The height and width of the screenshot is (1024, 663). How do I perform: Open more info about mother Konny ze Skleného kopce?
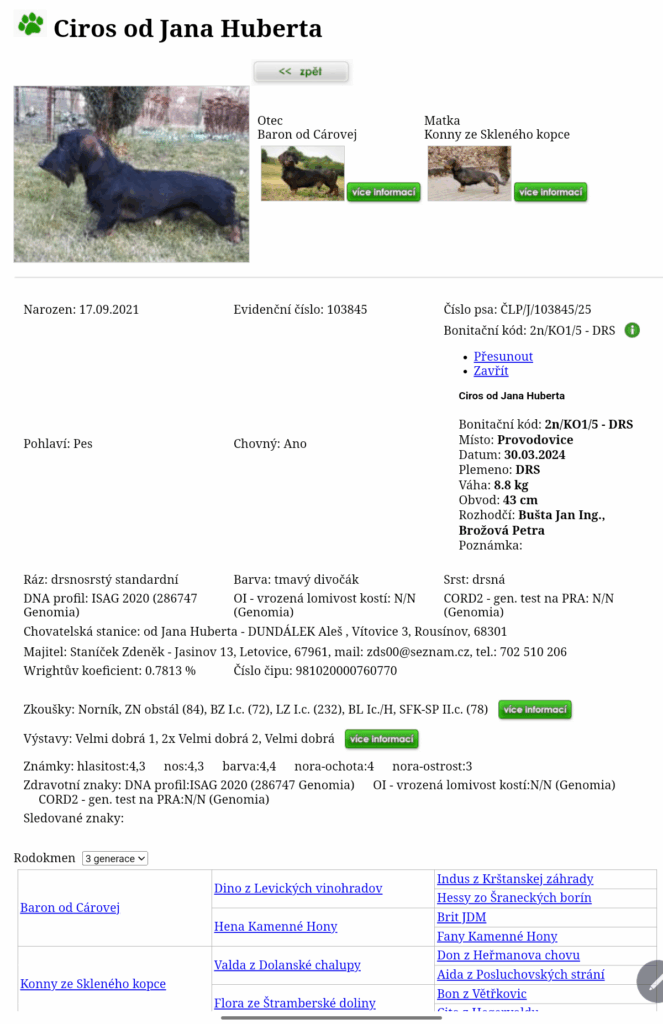tap(550, 192)
